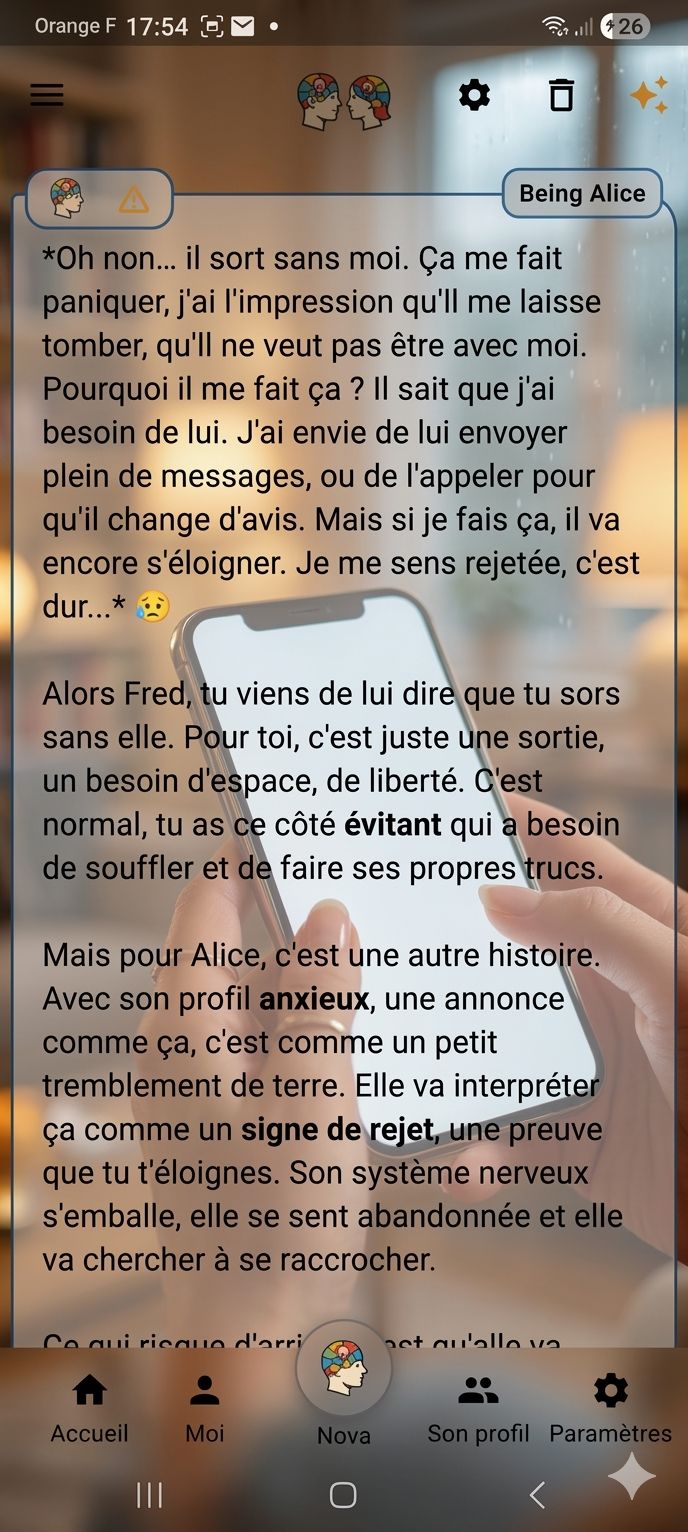The height and width of the screenshot is (1532, 688).
Task: Switch to the Son profil tab
Action: pyautogui.click(x=478, y=1408)
